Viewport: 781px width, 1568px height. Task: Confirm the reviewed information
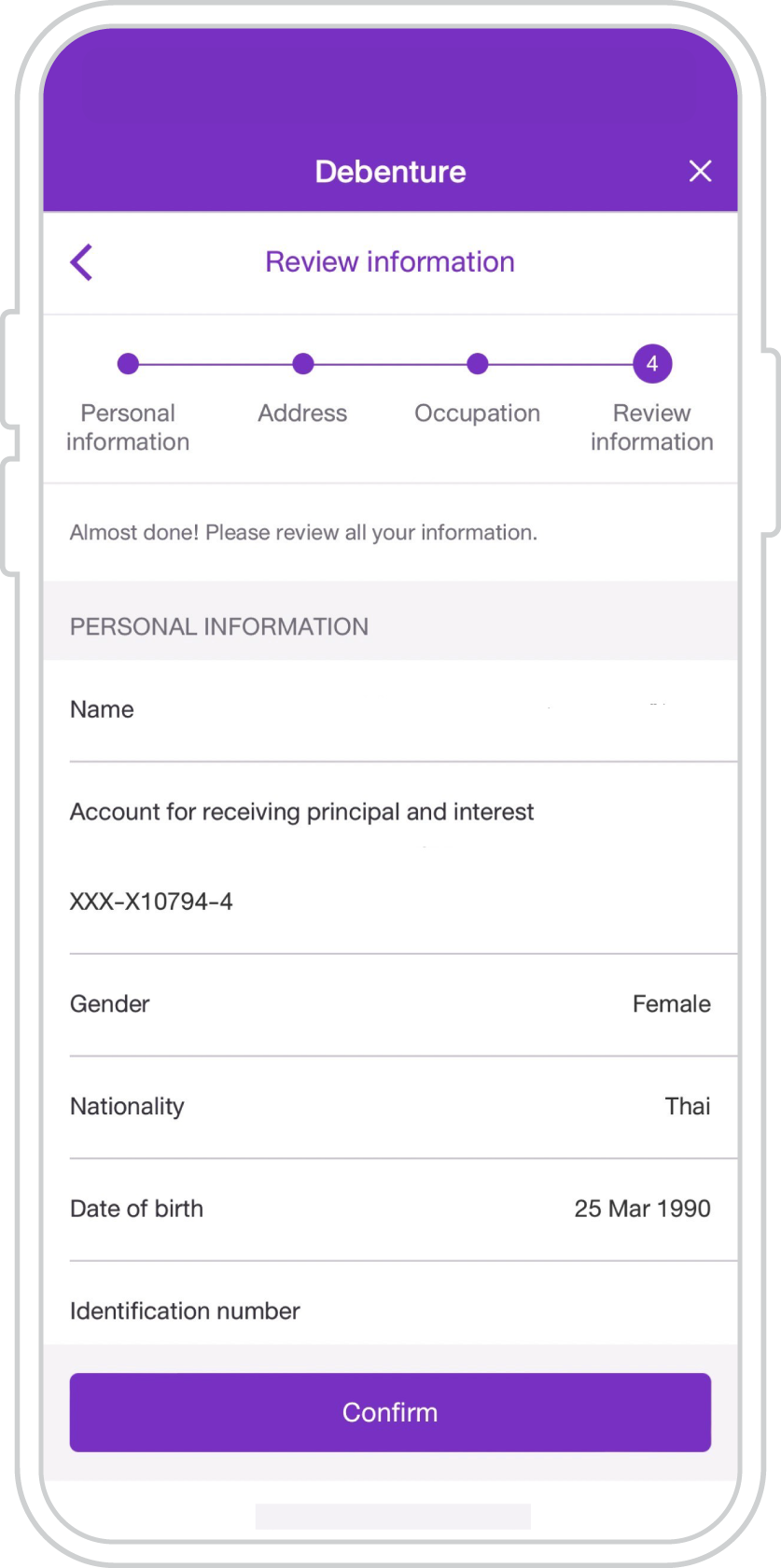click(x=390, y=1411)
